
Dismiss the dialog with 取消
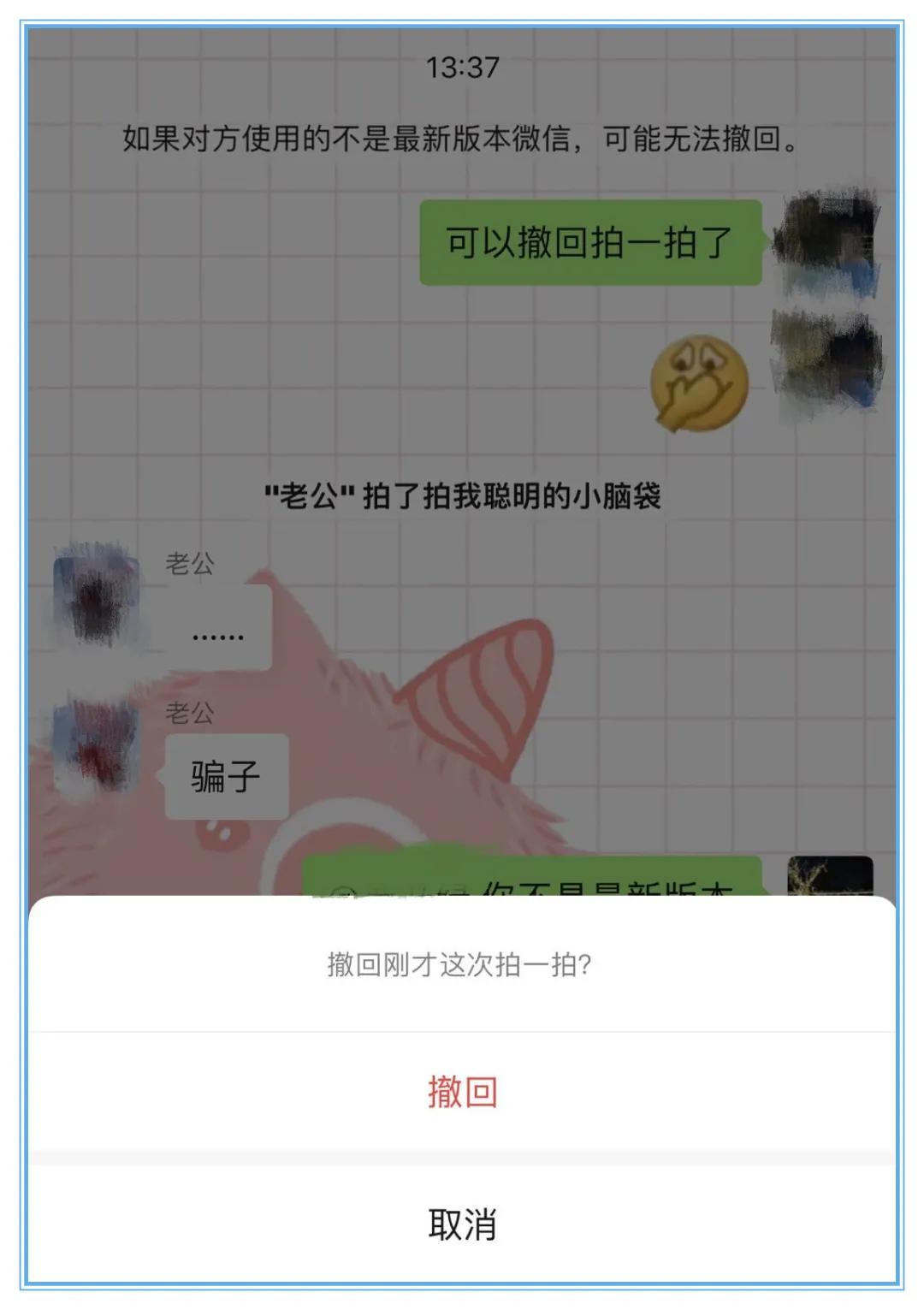click(x=462, y=1224)
